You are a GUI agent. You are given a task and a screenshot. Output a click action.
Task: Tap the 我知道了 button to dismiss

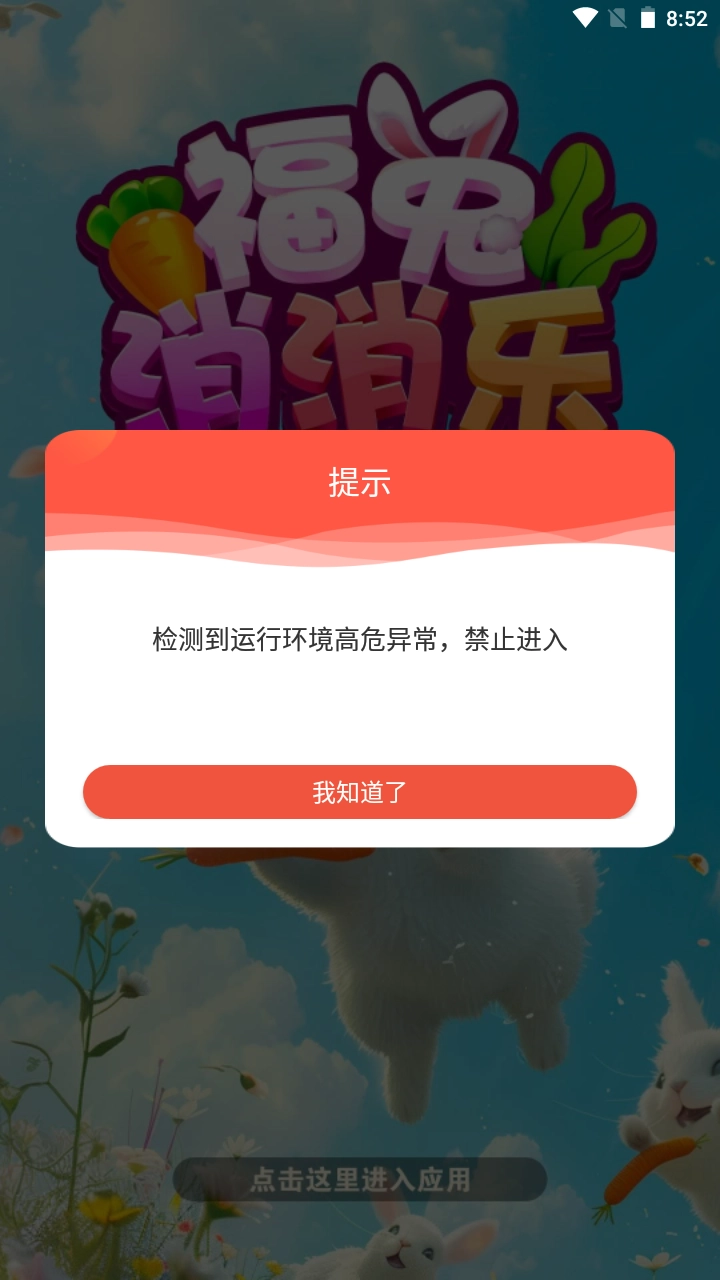[x=360, y=792]
